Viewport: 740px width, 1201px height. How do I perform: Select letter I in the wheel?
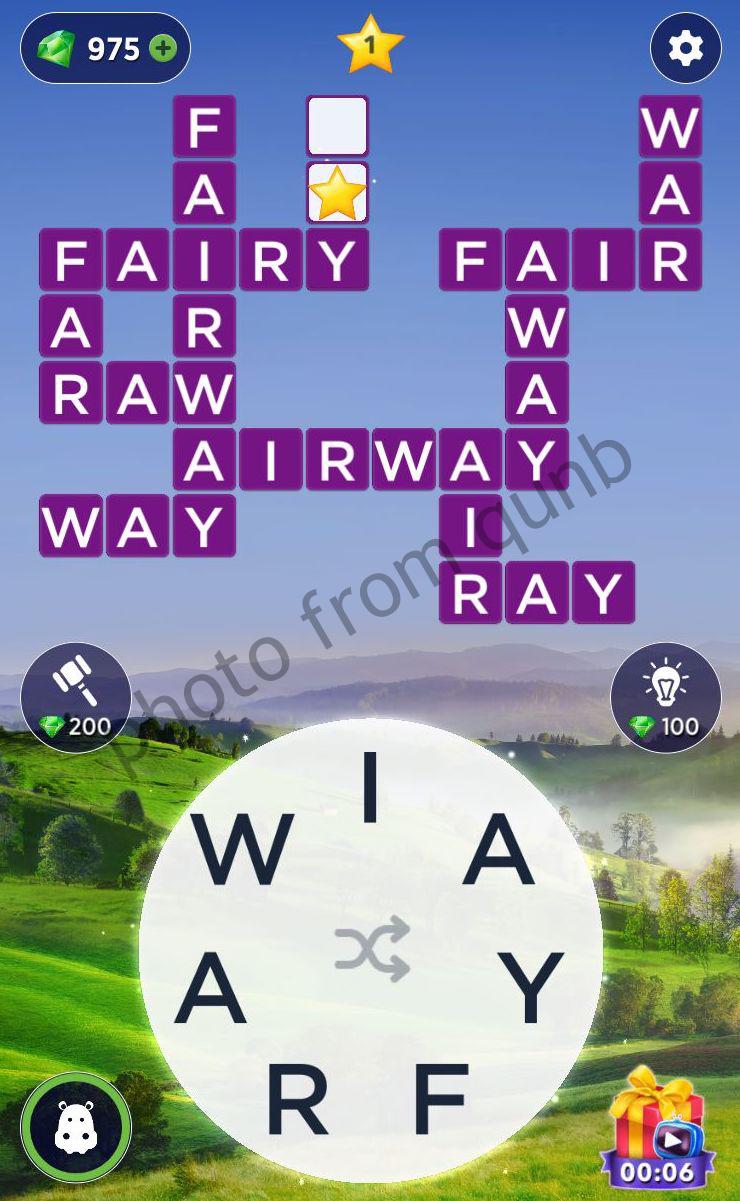(x=370, y=788)
